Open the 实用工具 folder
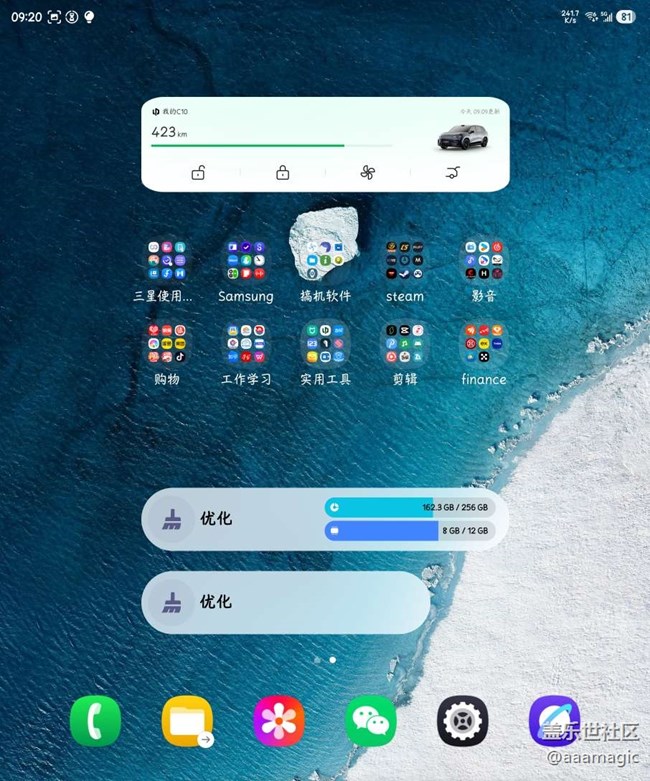Image resolution: width=650 pixels, height=781 pixels. [325, 345]
